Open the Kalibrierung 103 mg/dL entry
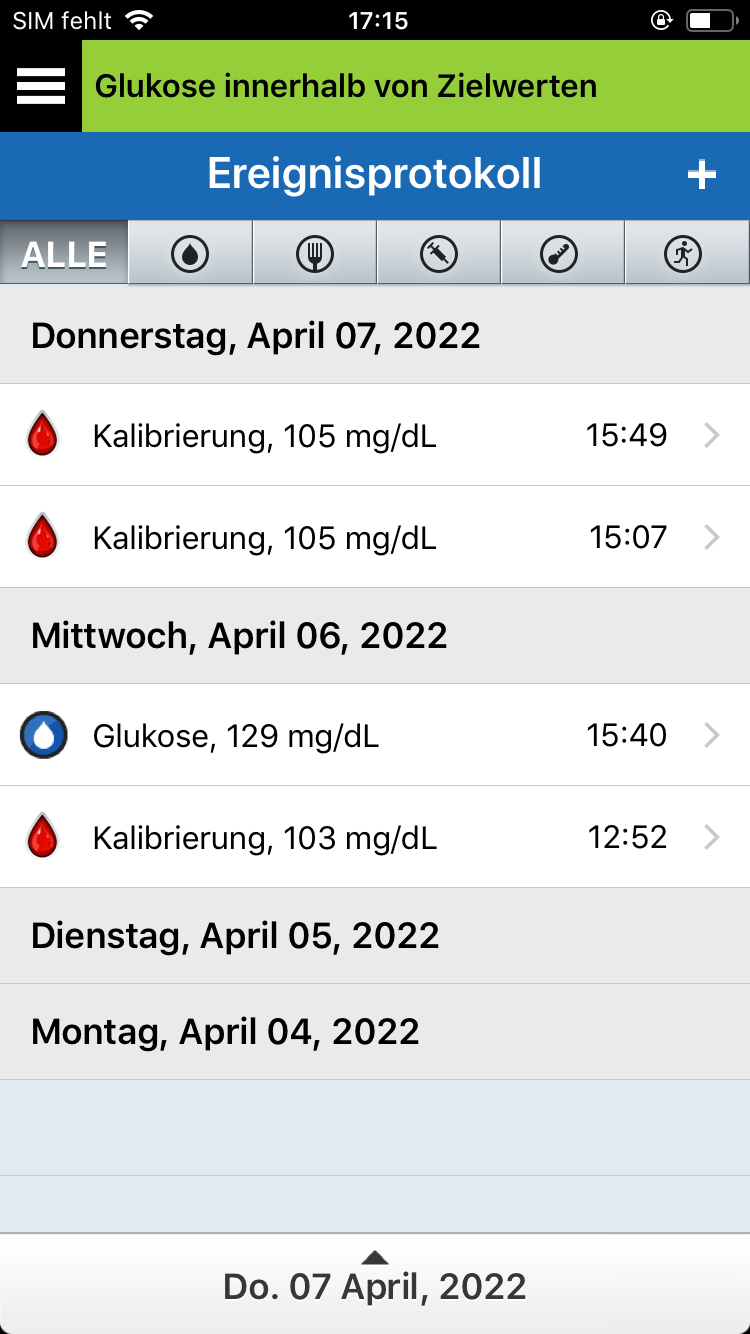The width and height of the screenshot is (750, 1334). coord(375,837)
